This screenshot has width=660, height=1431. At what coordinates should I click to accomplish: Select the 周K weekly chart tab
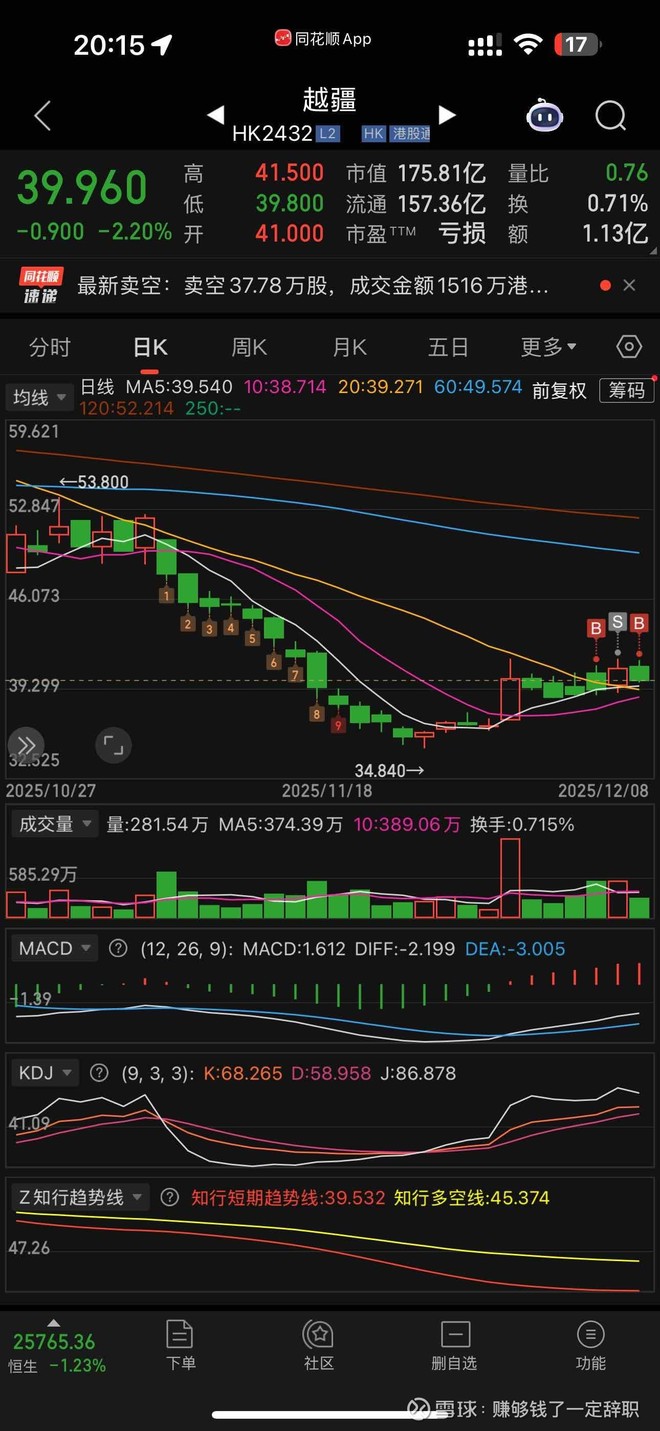pos(249,347)
